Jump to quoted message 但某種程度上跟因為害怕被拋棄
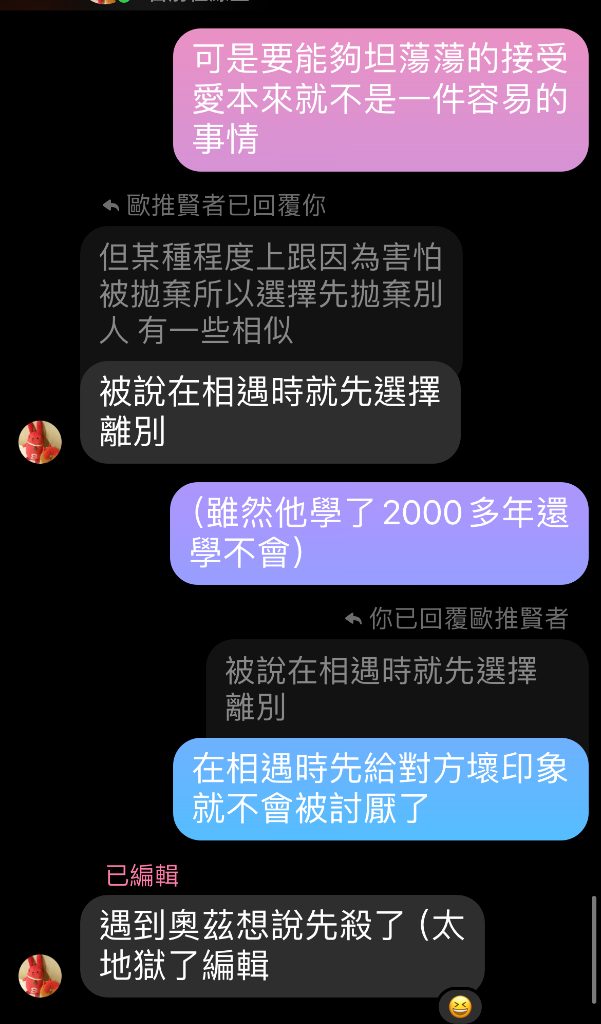Image resolution: width=601 pixels, height=1024 pixels. tap(270, 293)
